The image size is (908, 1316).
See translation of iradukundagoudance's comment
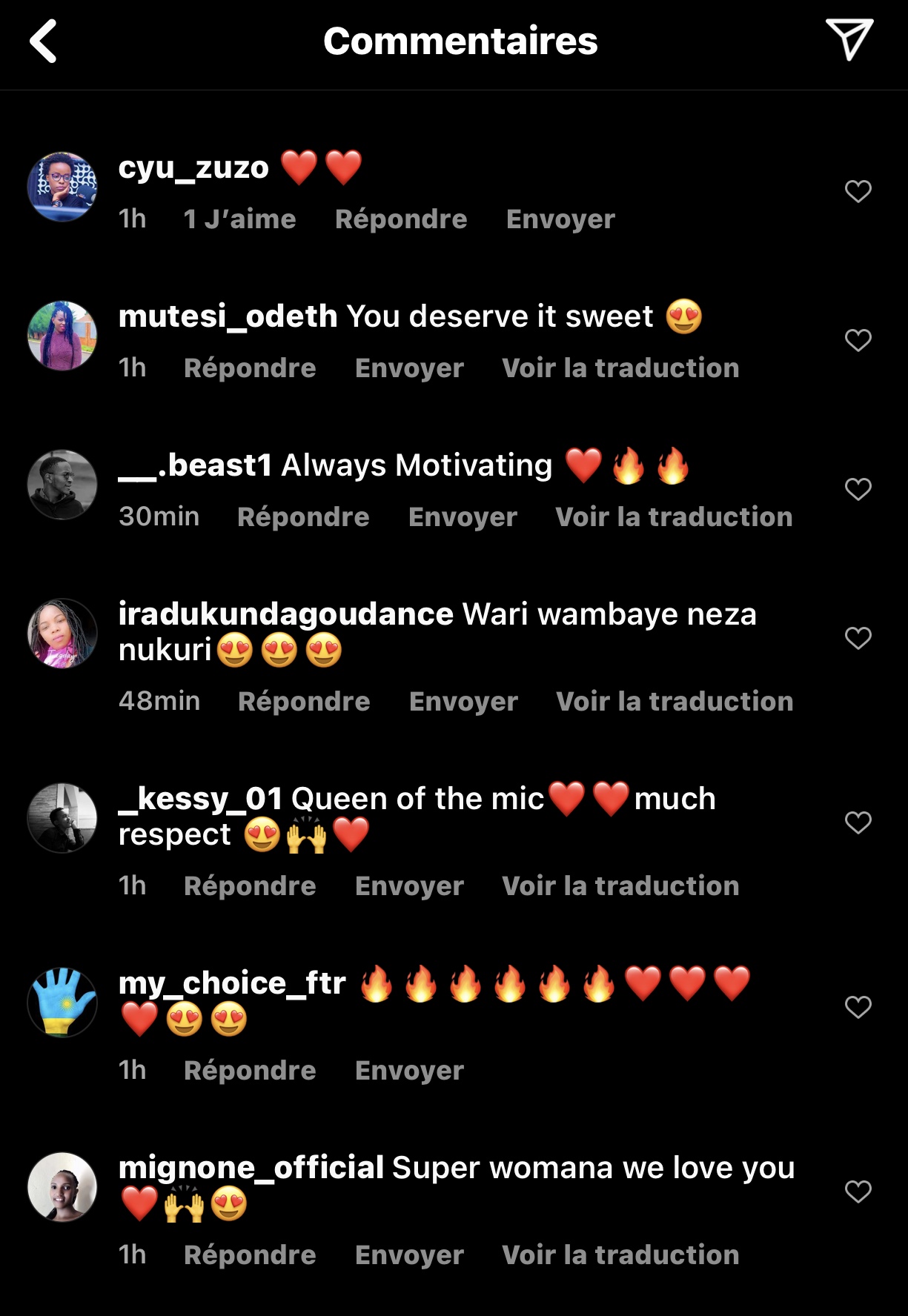coord(675,702)
